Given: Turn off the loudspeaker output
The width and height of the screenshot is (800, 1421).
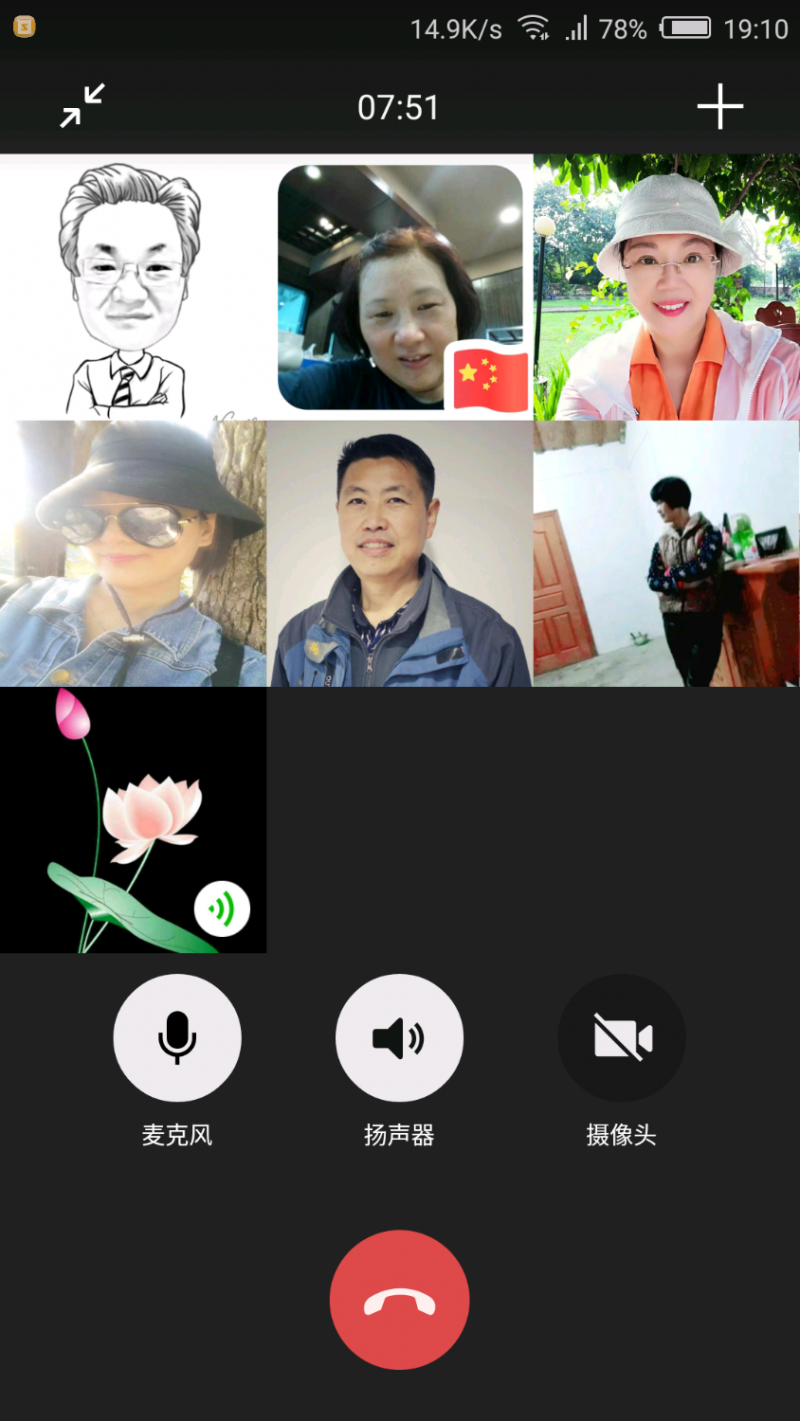Looking at the screenshot, I should click(399, 1038).
